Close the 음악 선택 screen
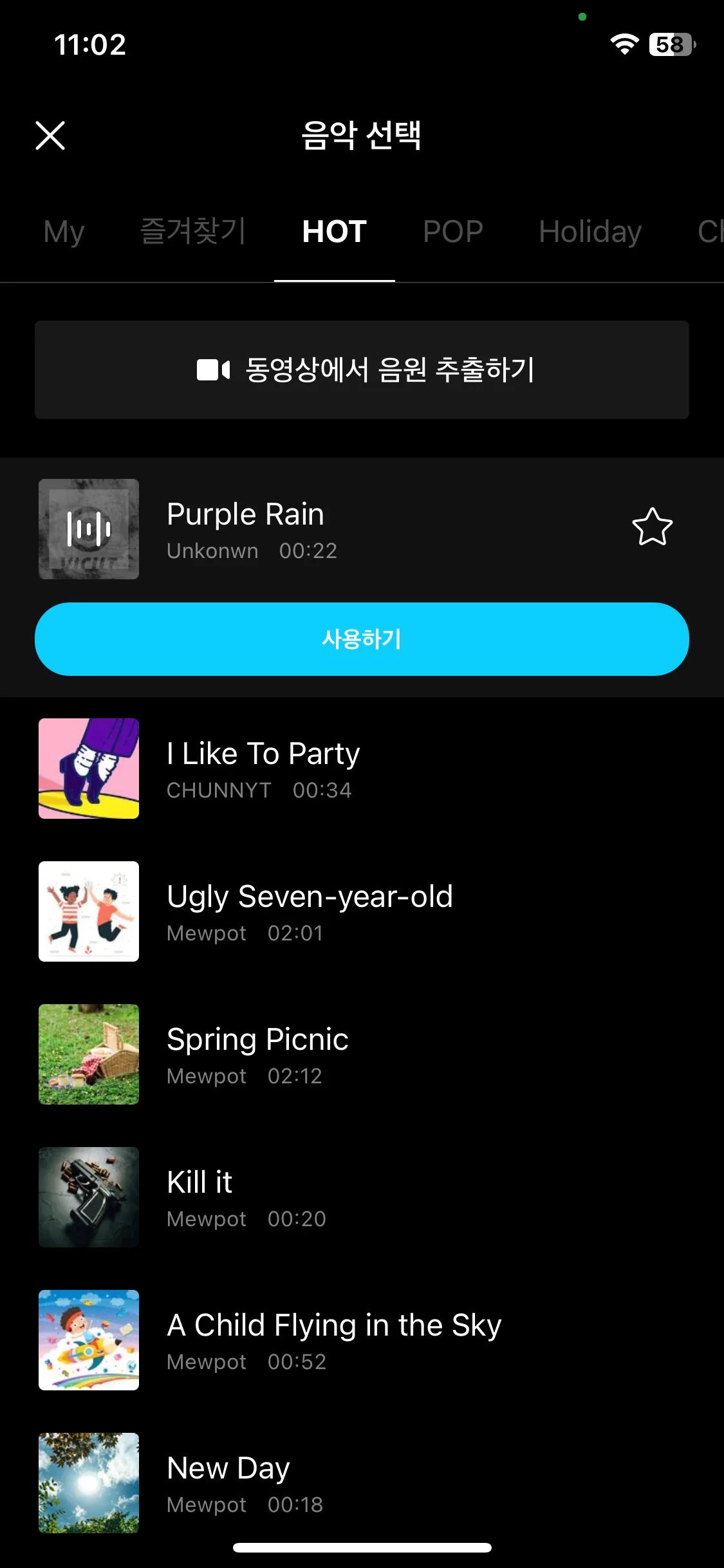Image resolution: width=724 pixels, height=1568 pixels. click(x=50, y=136)
